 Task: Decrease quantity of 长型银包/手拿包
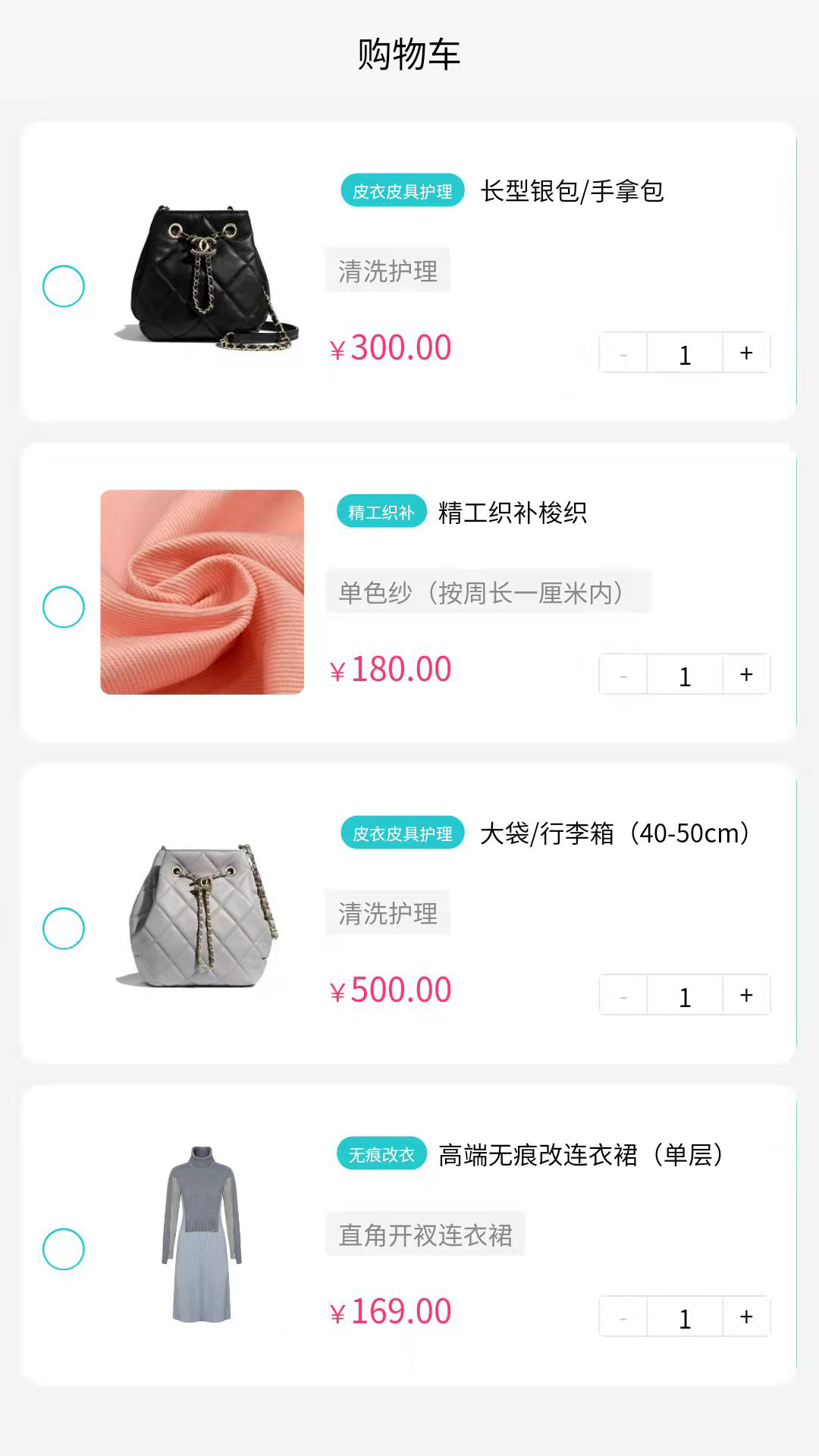[x=623, y=352]
